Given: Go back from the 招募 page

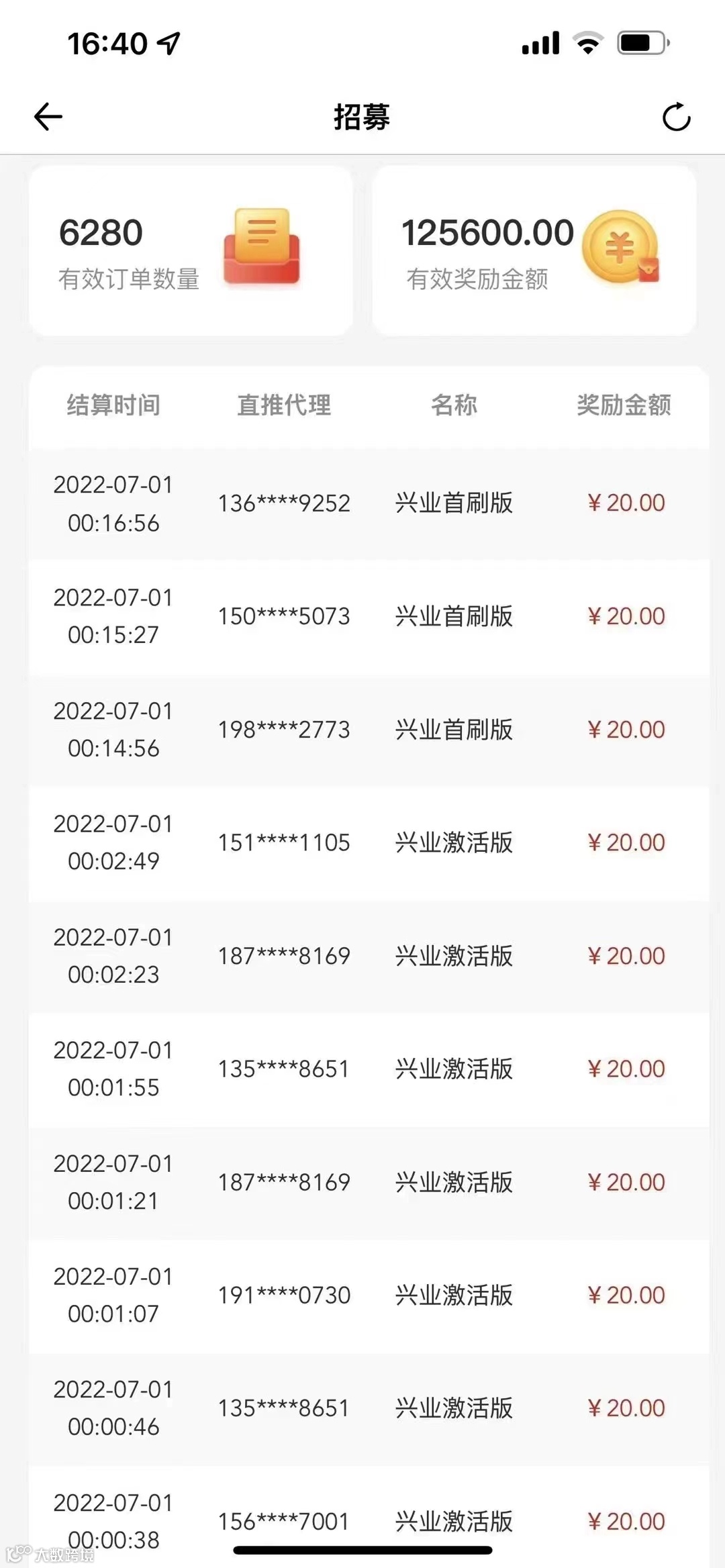Looking at the screenshot, I should coord(48,117).
